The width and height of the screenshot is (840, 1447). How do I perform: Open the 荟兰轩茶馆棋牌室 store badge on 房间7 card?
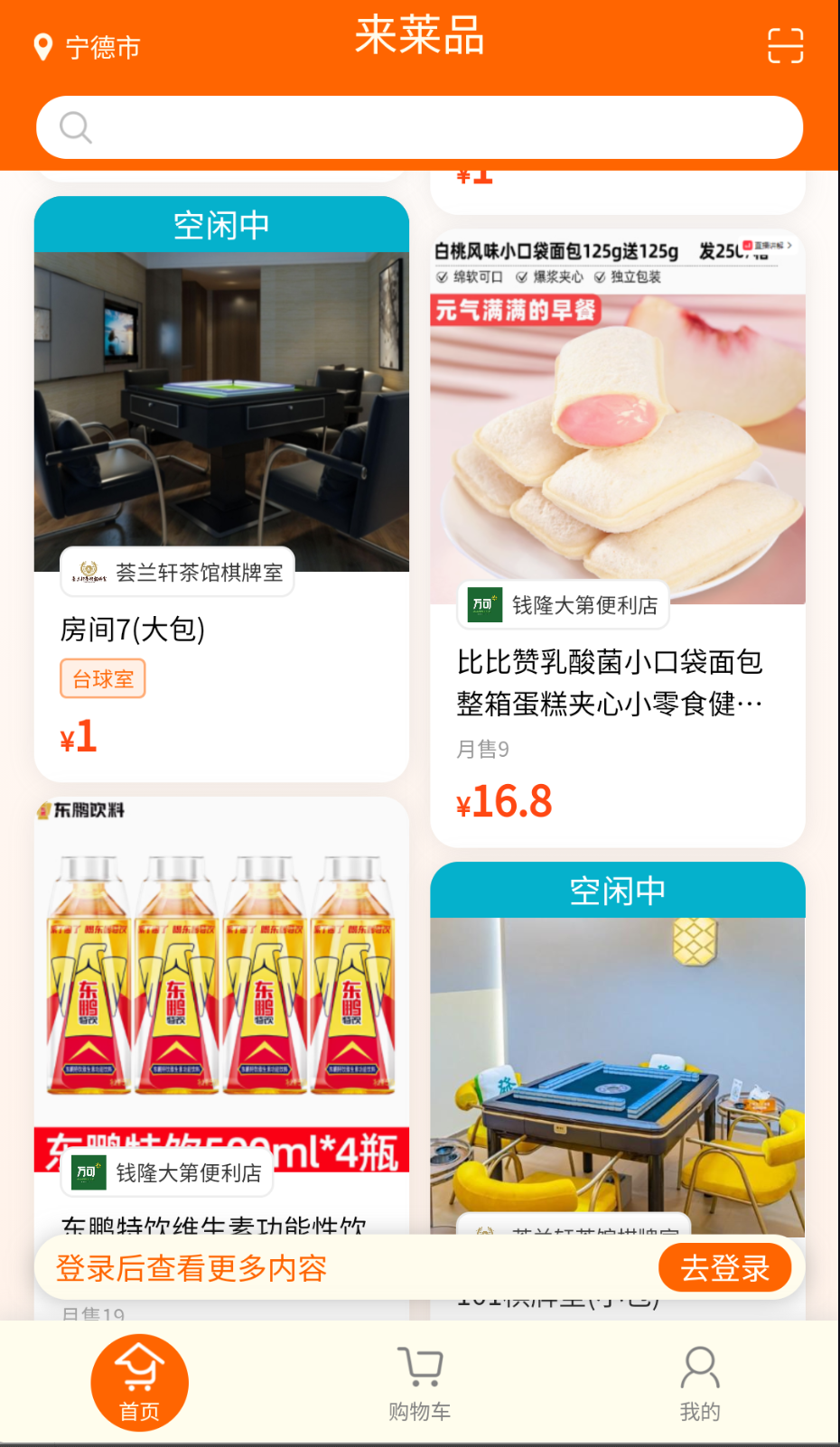point(177,572)
